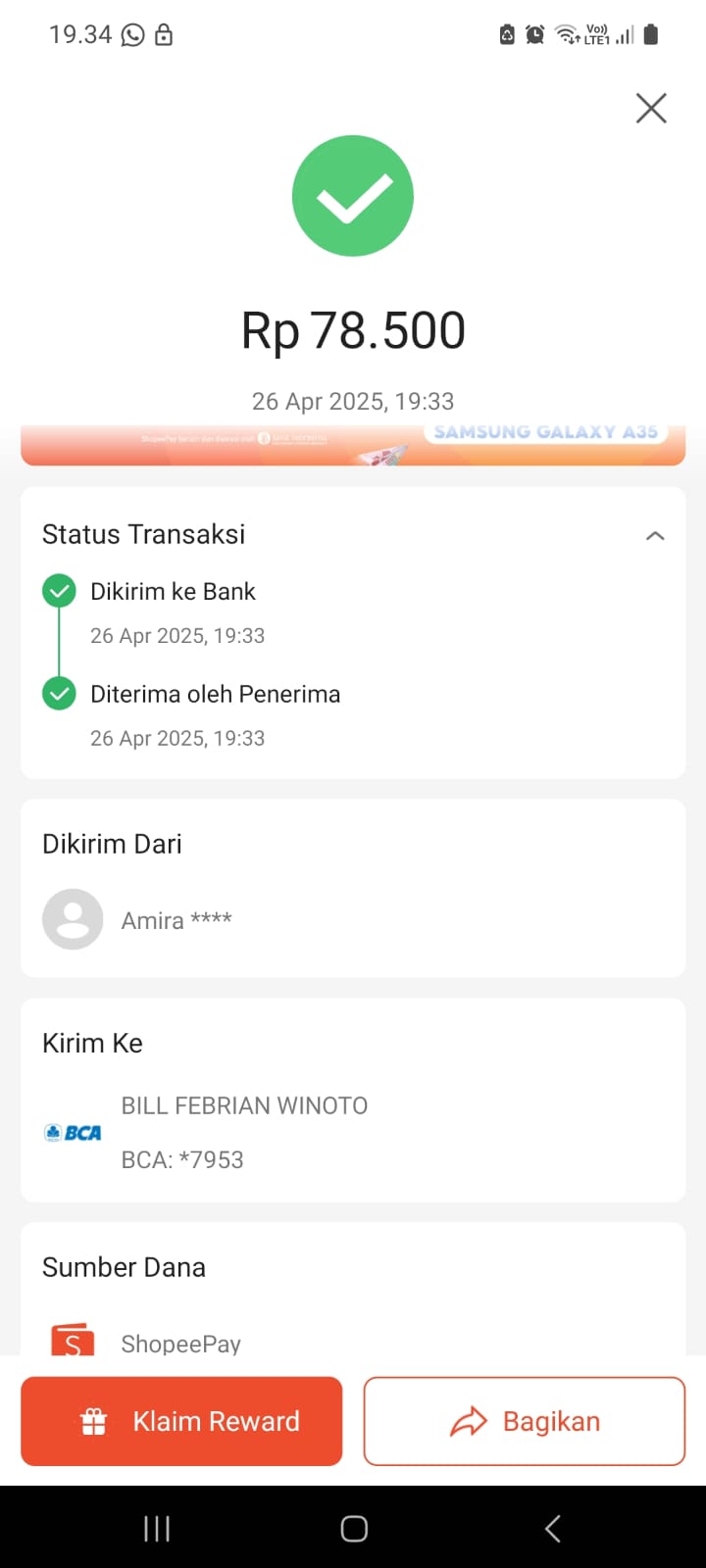This screenshot has height=1568, width=706.
Task: Go back using the system back button
Action: pos(553,1528)
